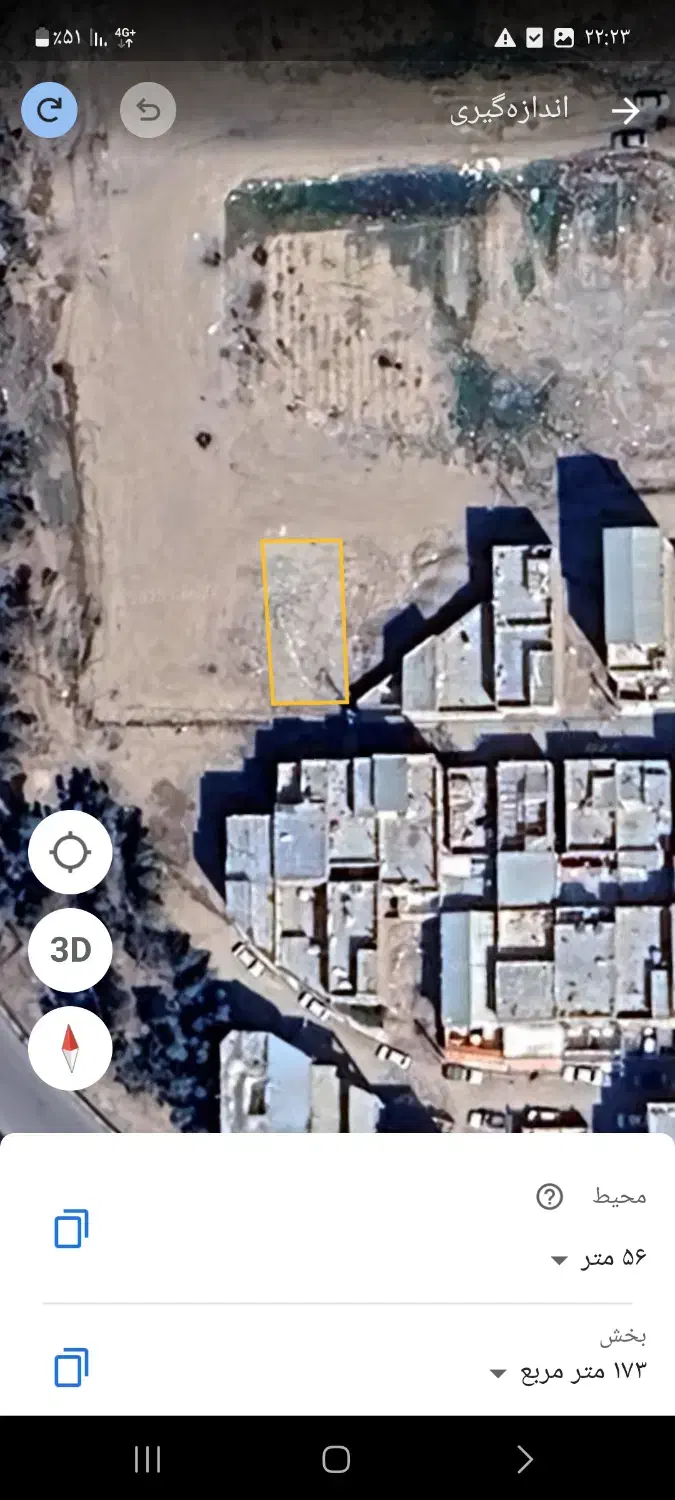
Task: Undo the last measurement point
Action: (x=148, y=110)
